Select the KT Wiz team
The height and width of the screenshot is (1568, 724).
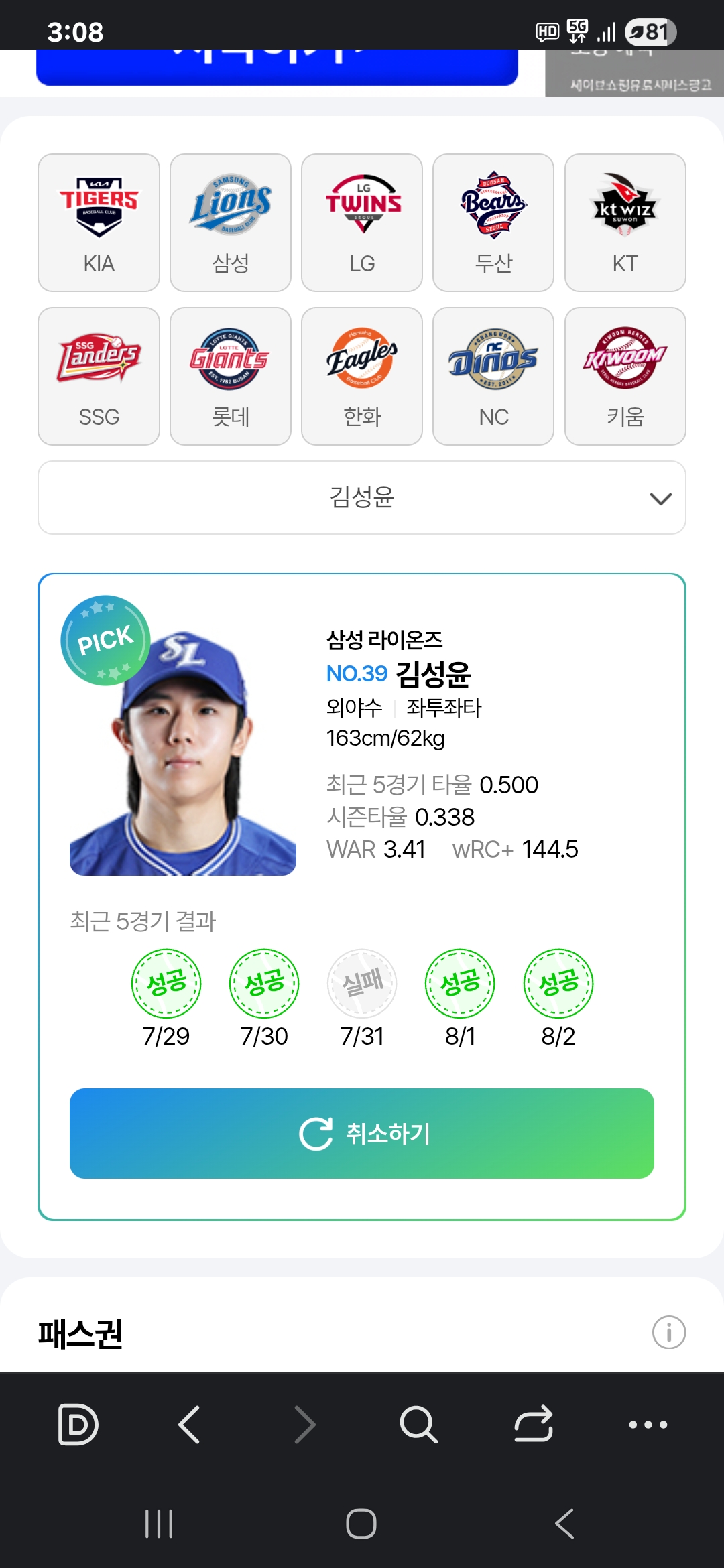tap(625, 222)
